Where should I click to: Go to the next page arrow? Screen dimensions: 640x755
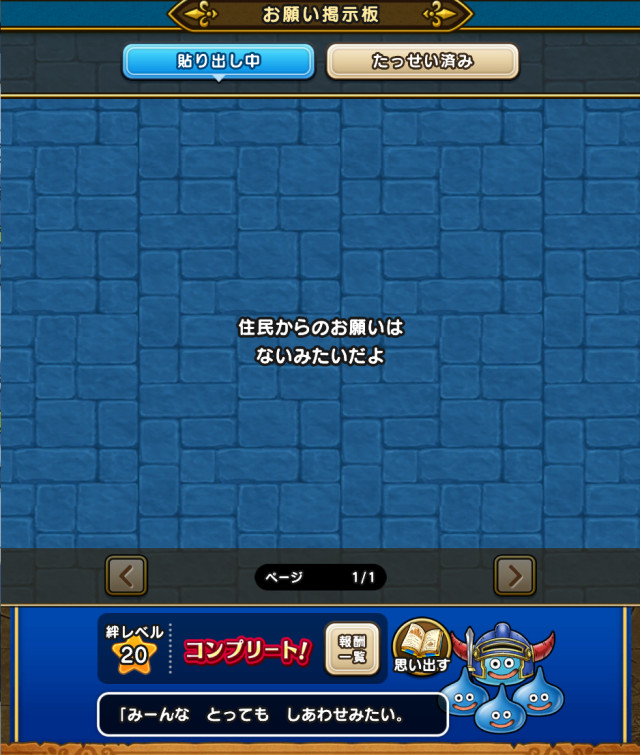click(514, 576)
